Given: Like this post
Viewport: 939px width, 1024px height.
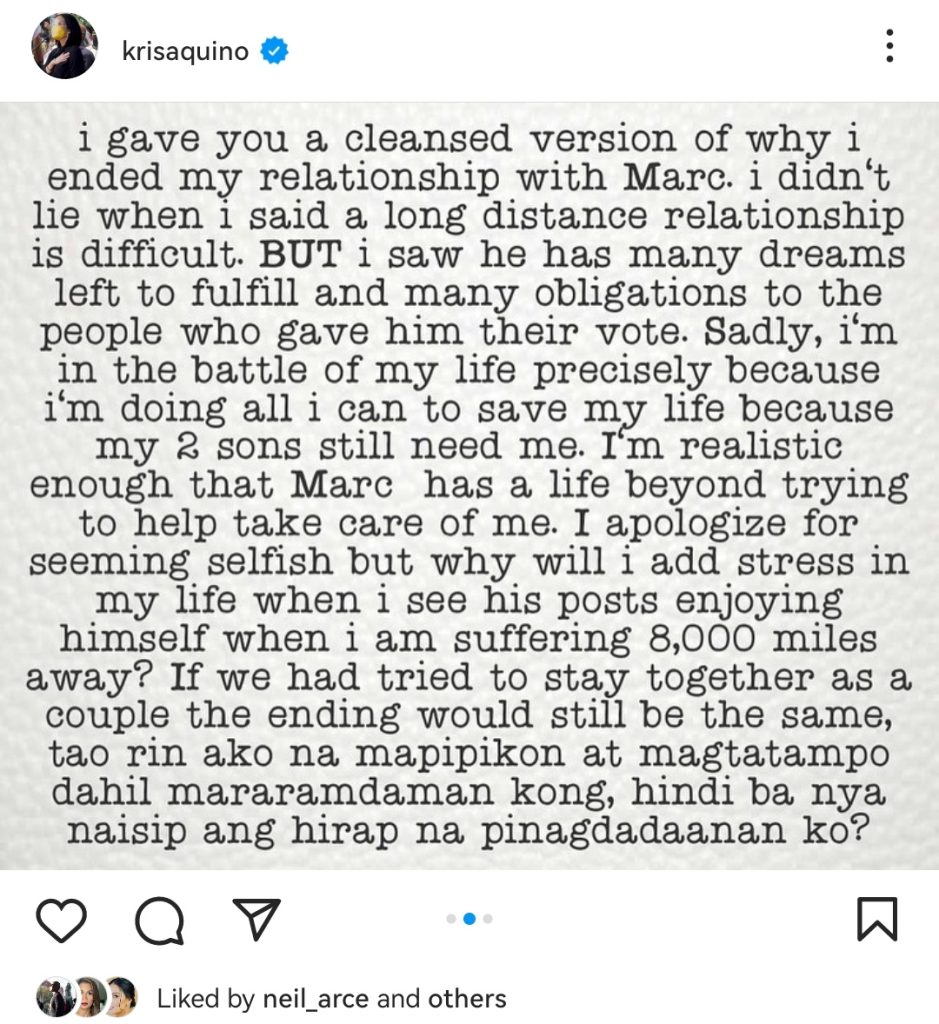Looking at the screenshot, I should tap(61, 920).
